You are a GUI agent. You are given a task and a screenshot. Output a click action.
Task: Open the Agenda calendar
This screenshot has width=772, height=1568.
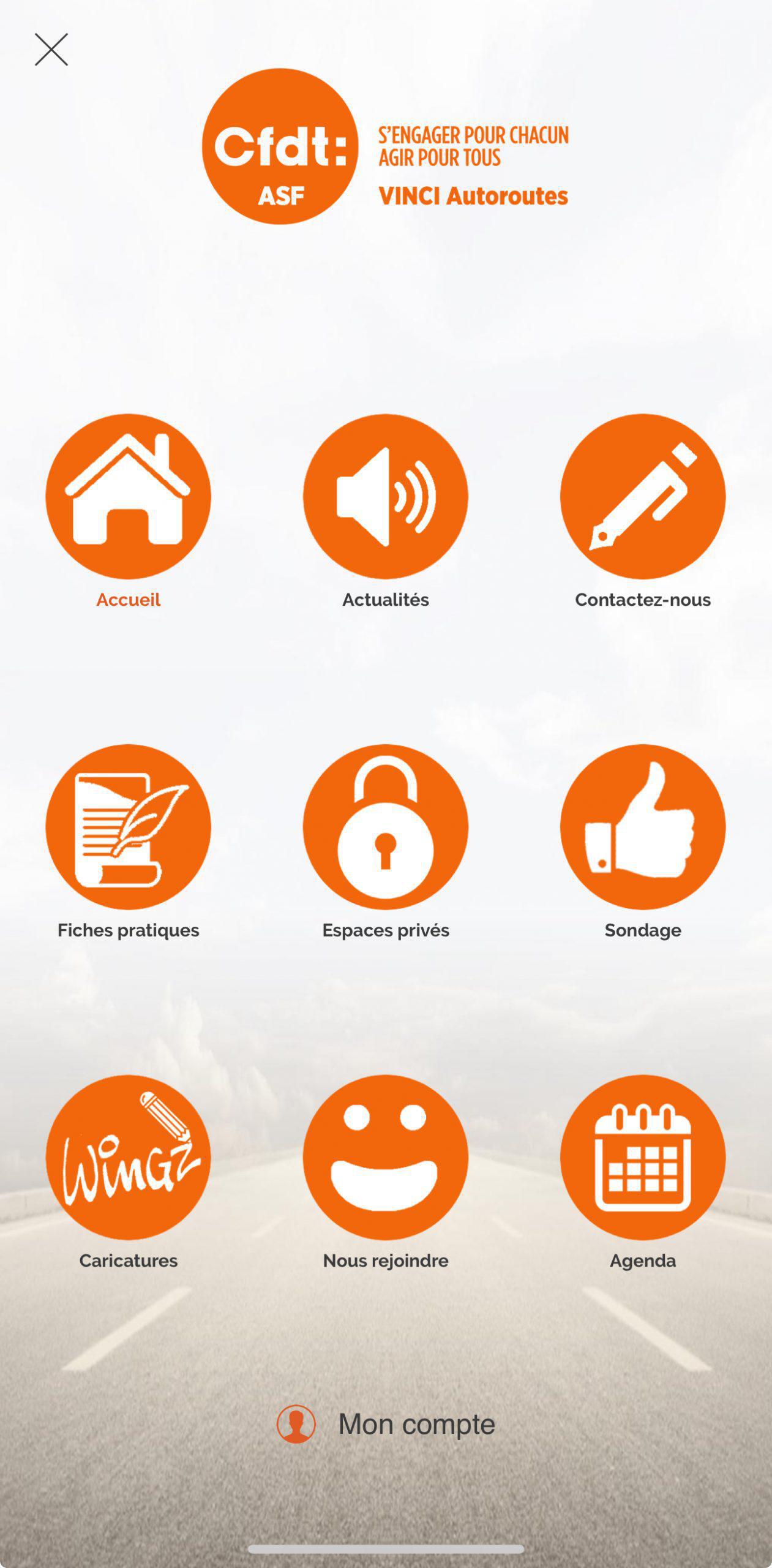tap(642, 1157)
